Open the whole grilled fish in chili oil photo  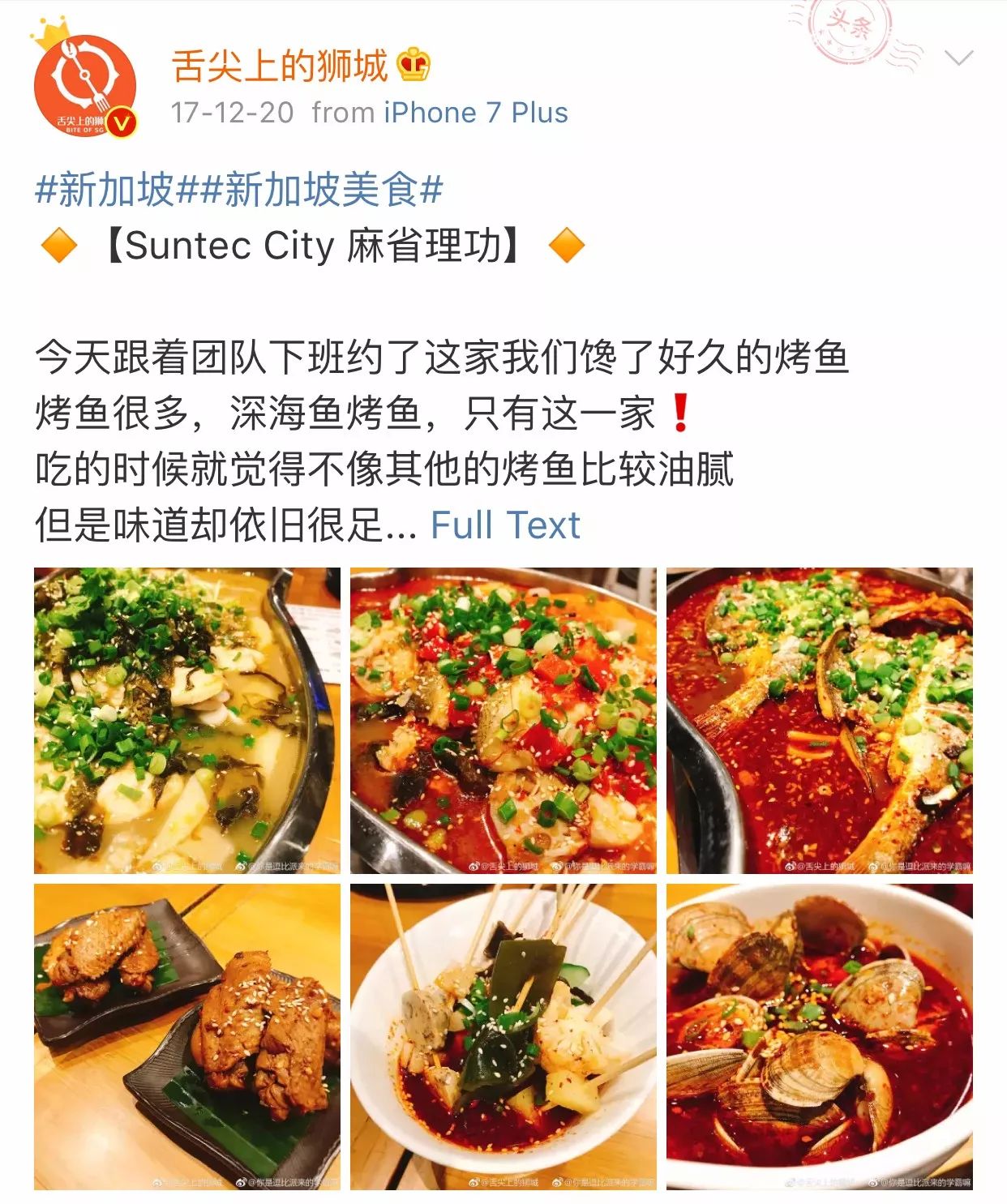[x=819, y=720]
